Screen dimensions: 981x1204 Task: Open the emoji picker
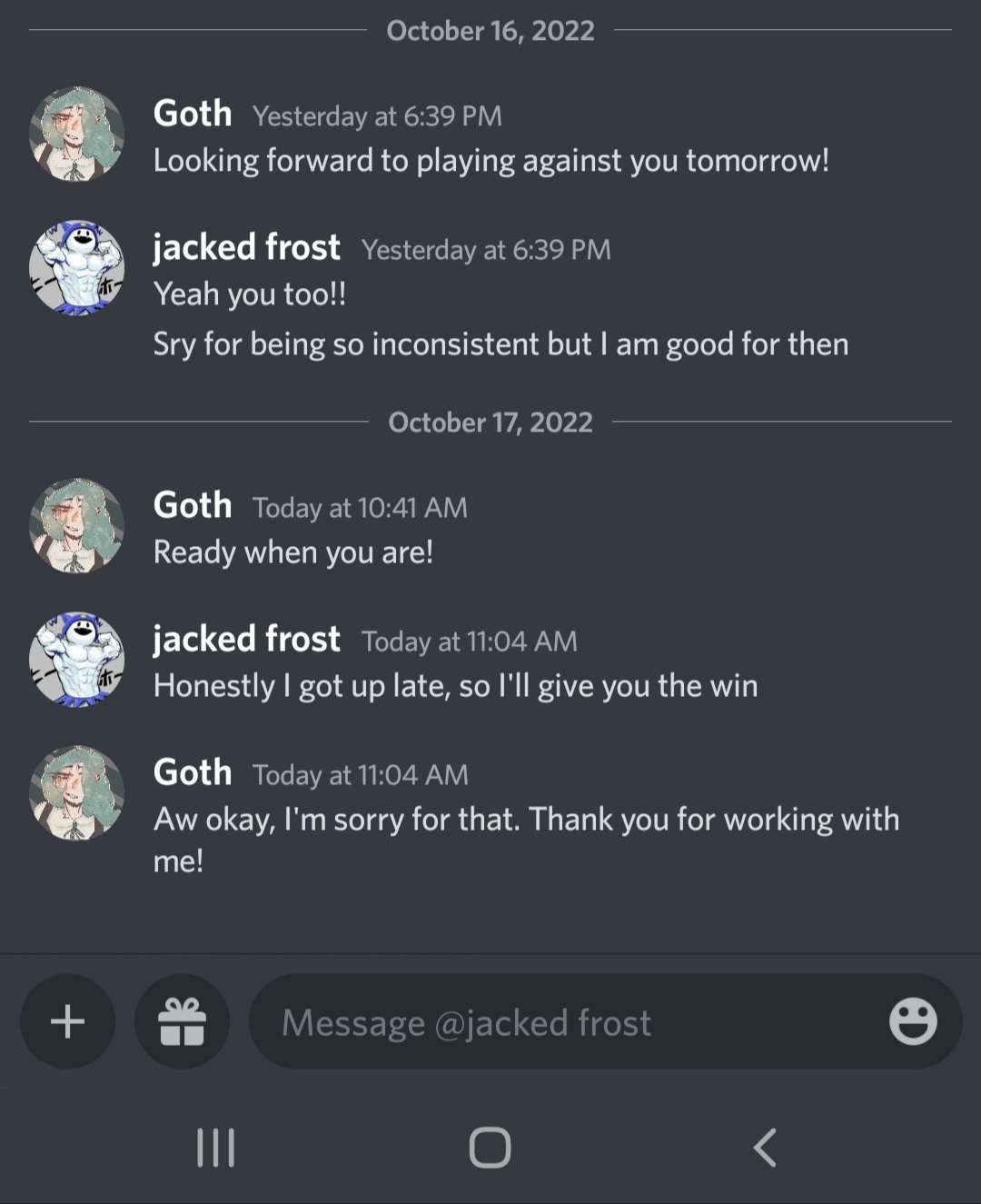(912, 1021)
